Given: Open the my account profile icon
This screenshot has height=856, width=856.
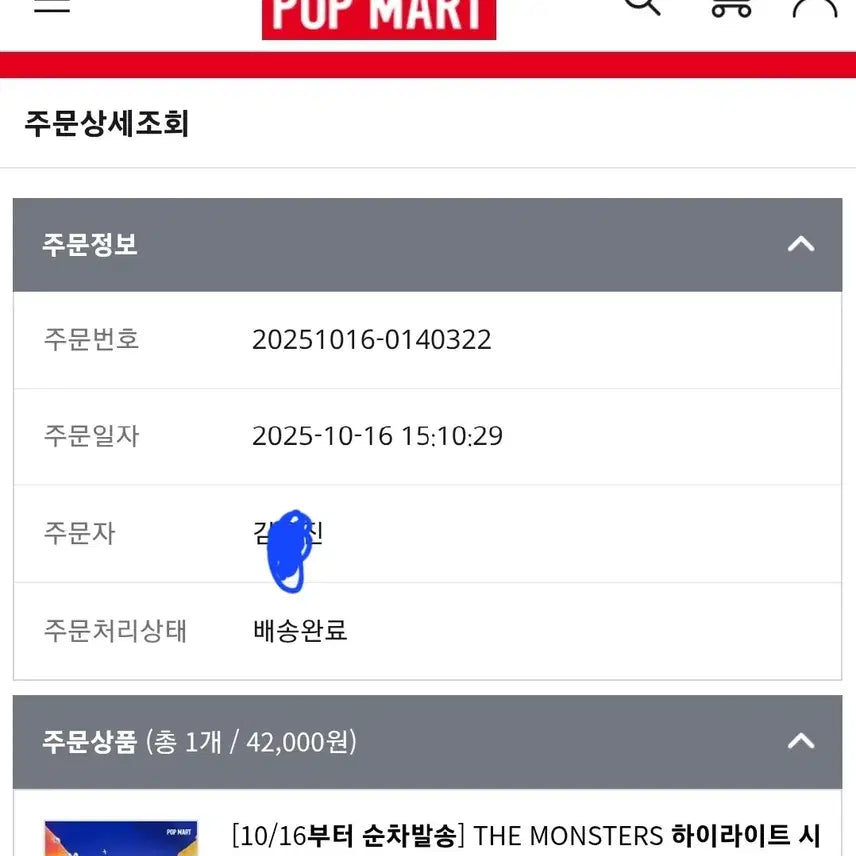Looking at the screenshot, I should [x=814, y=6].
